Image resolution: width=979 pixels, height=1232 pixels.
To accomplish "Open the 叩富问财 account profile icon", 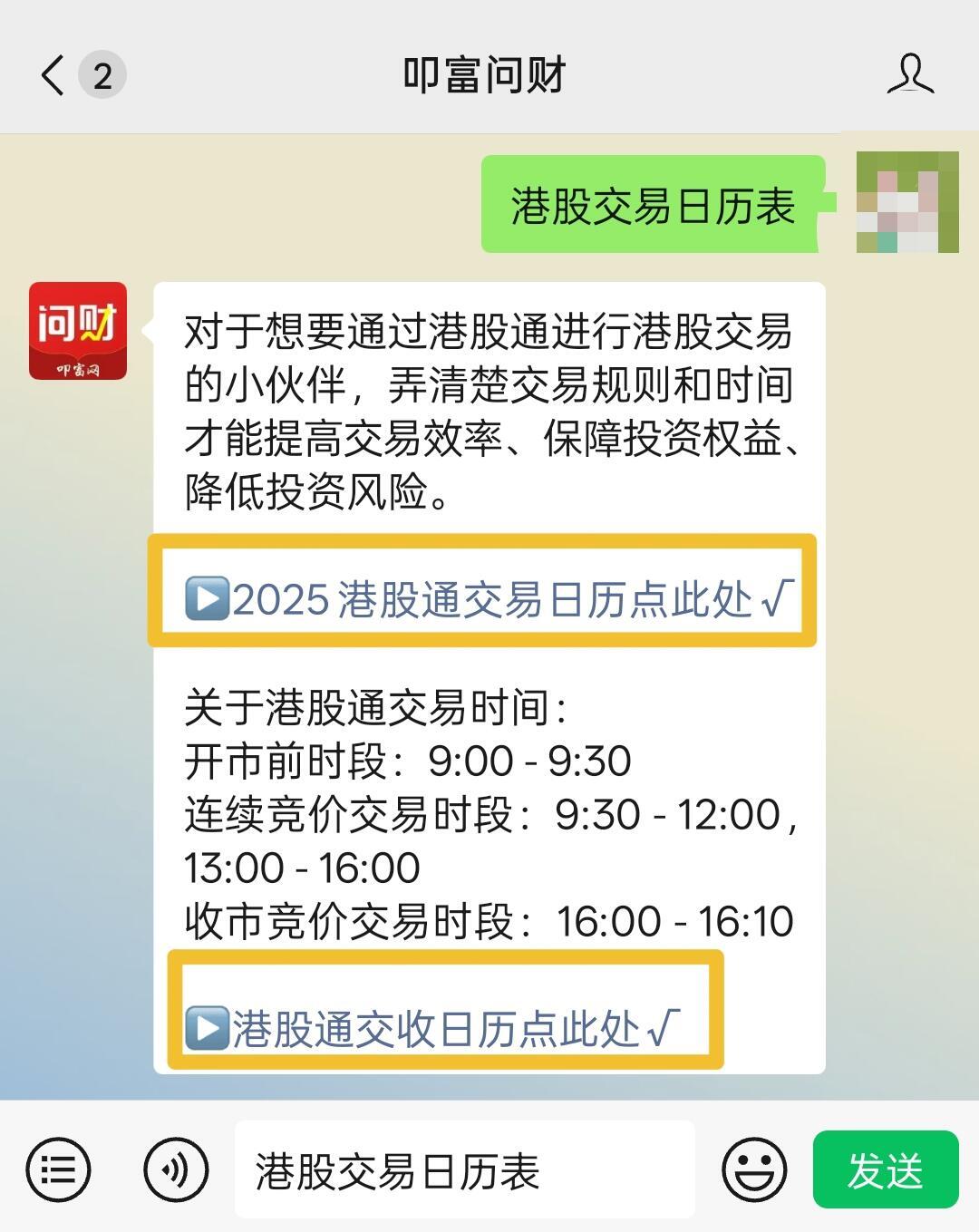I will coord(910,74).
